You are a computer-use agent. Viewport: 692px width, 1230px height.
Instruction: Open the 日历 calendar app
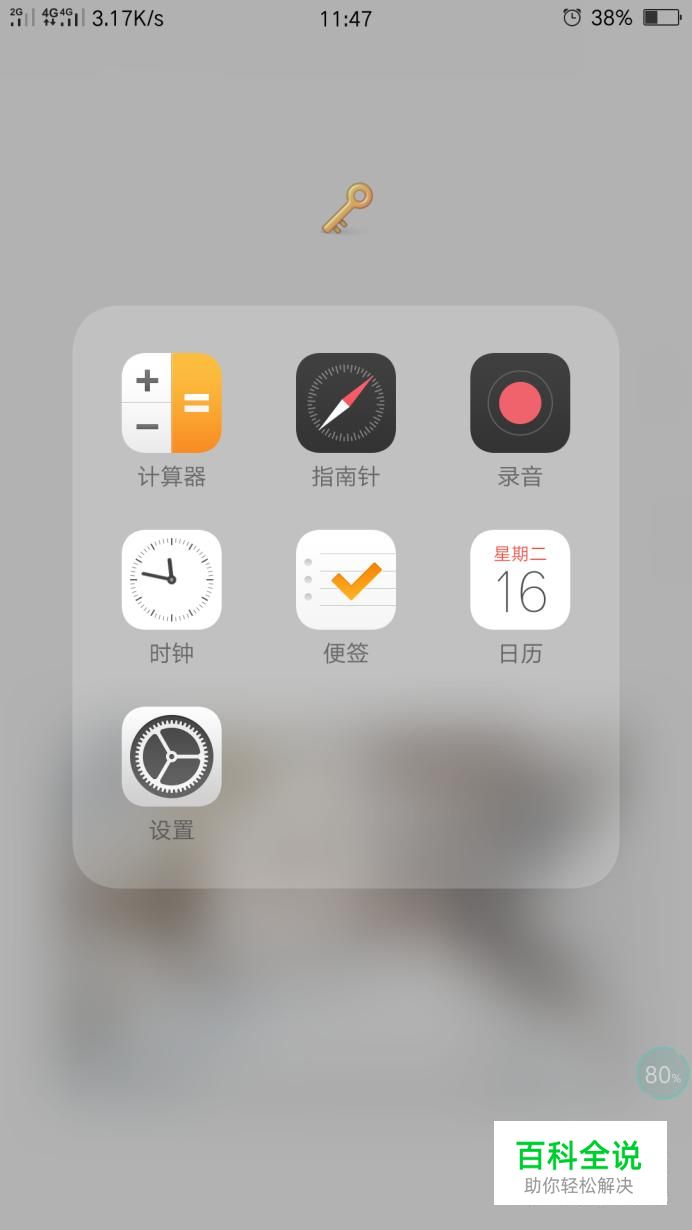tap(520, 580)
